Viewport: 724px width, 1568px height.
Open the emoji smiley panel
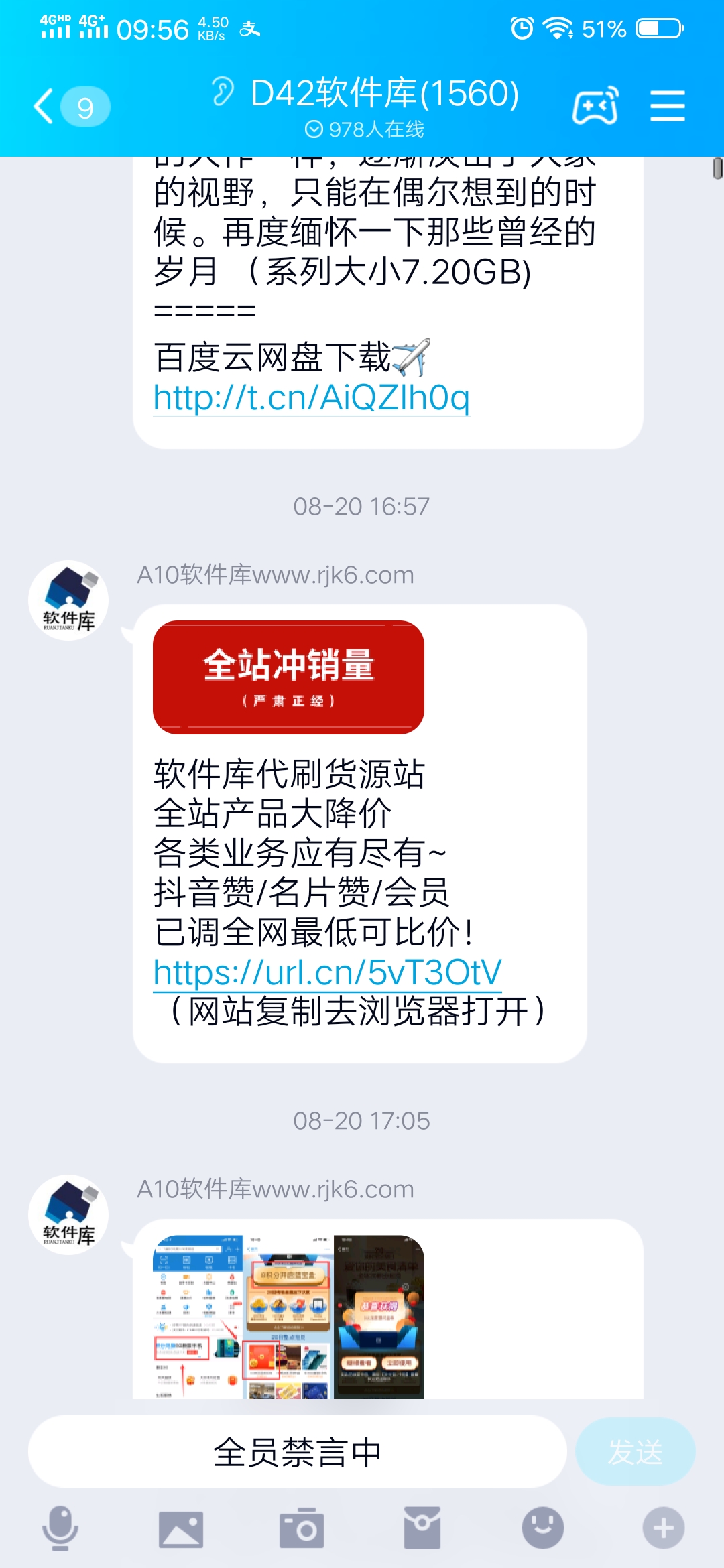[543, 1528]
